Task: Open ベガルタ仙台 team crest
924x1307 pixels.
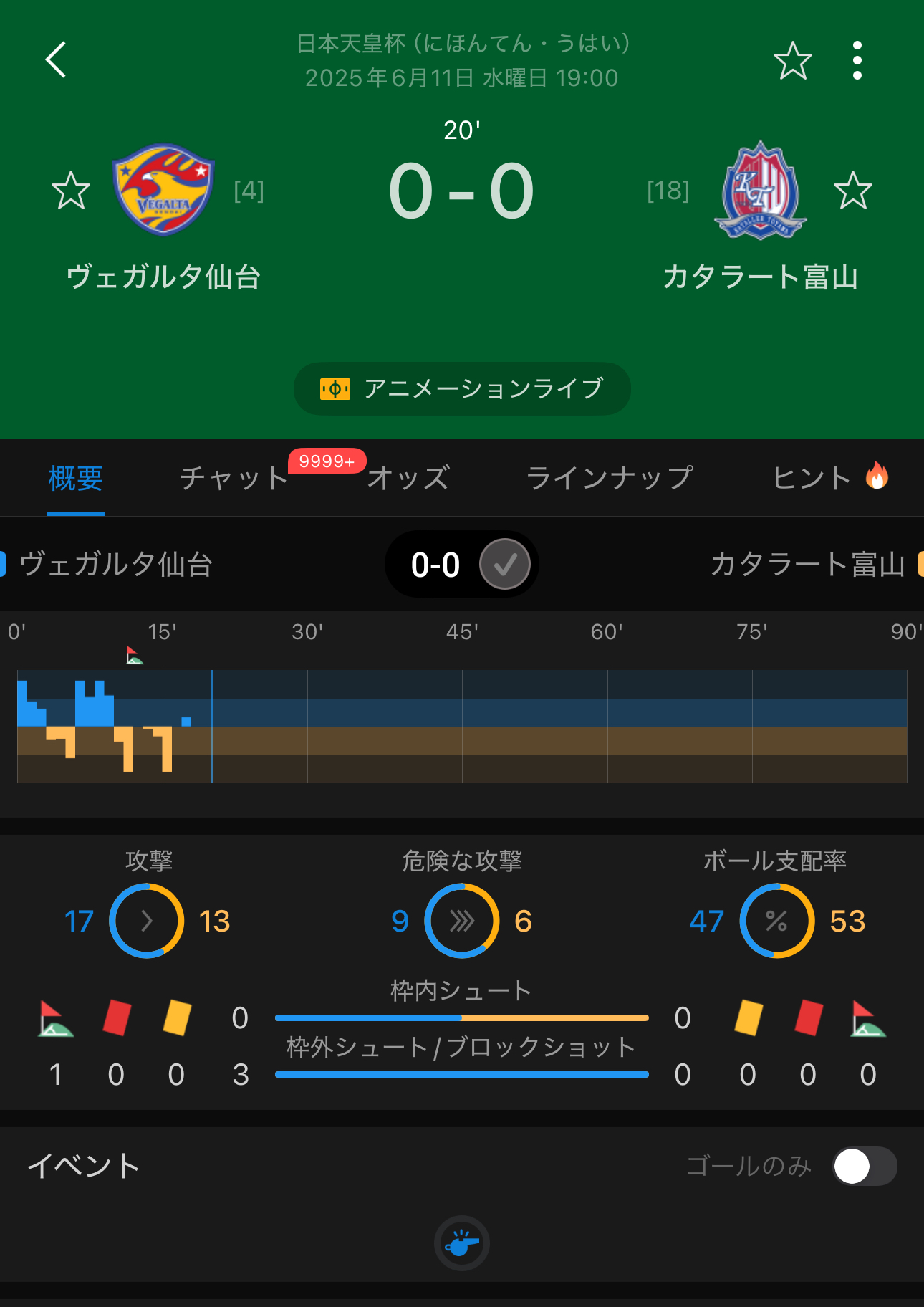Action: 163,190
